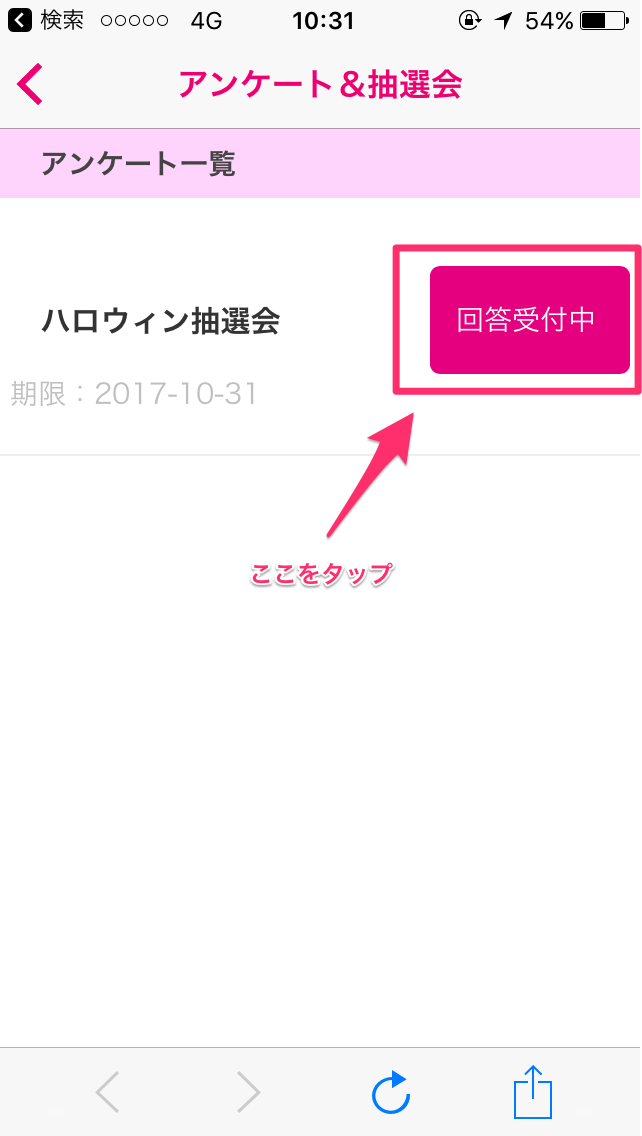Tap the 回答受付中 button
The image size is (642, 1136).
click(529, 320)
